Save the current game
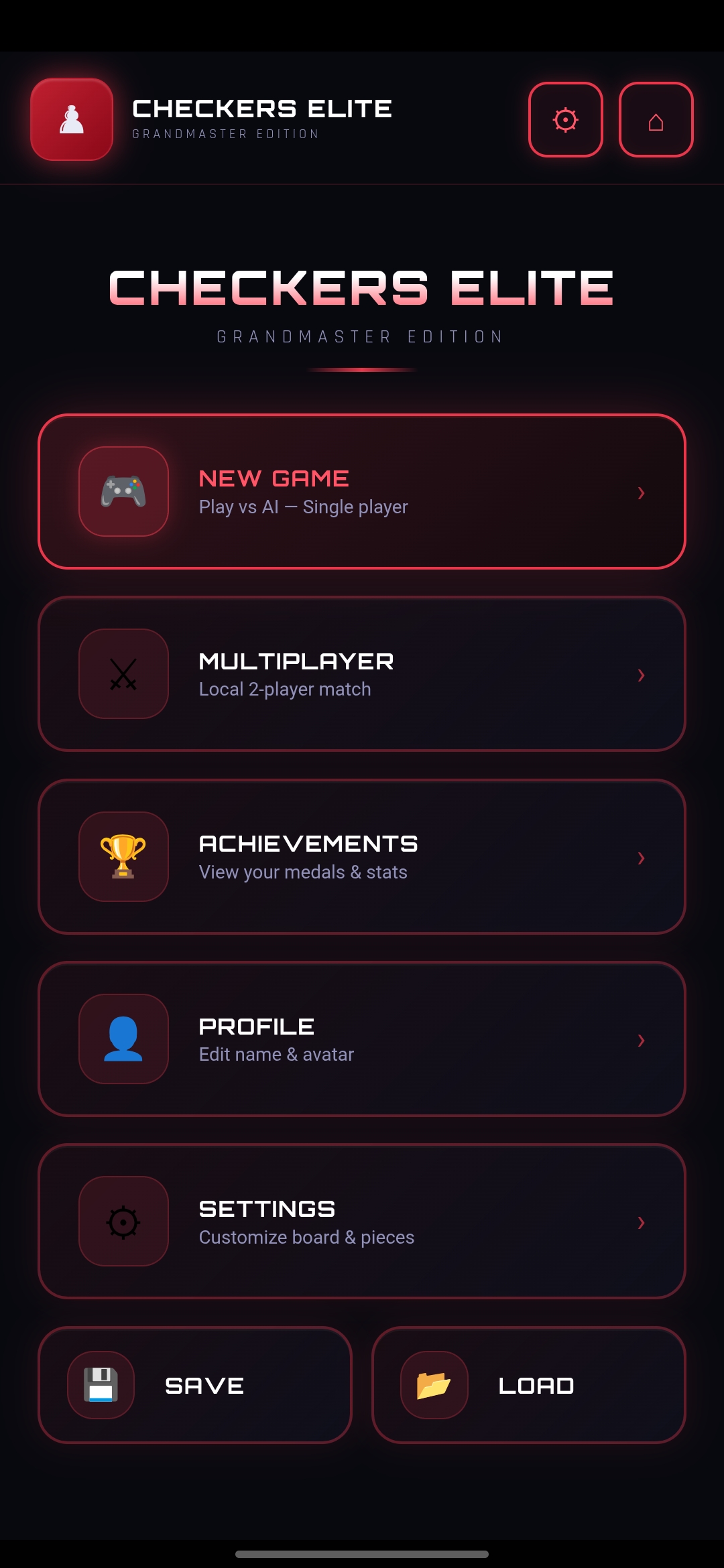 click(196, 1386)
